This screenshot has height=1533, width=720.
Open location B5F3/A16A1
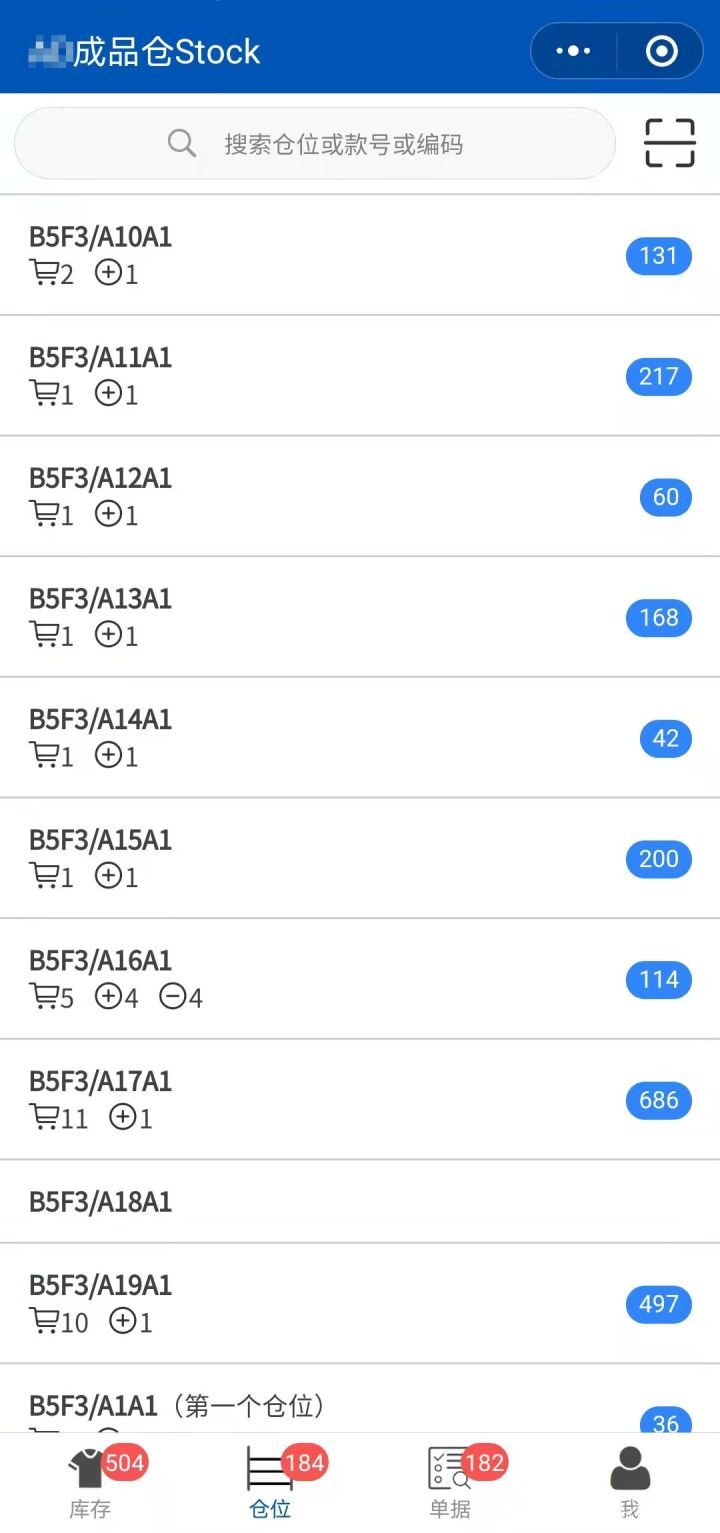coord(360,979)
